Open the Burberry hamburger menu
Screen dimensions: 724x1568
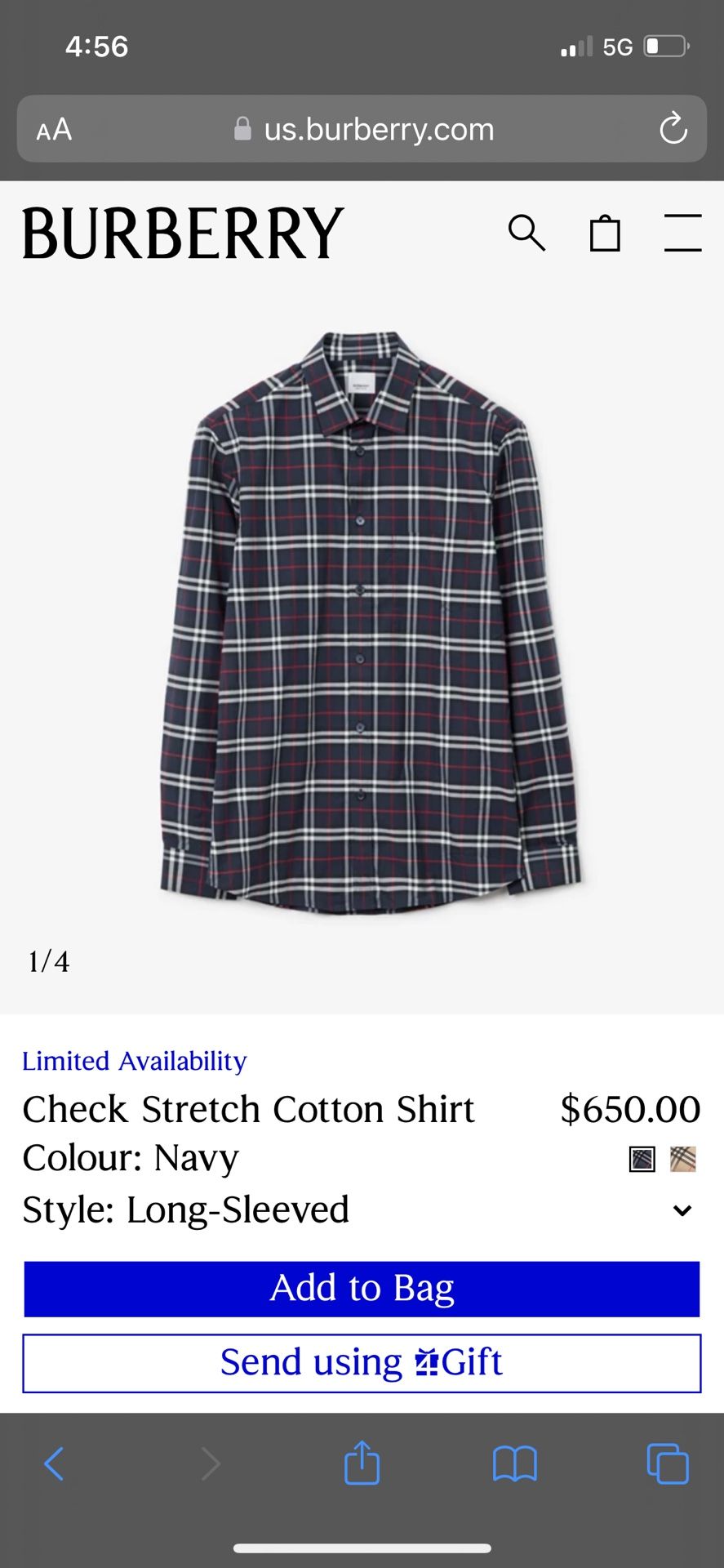682,234
